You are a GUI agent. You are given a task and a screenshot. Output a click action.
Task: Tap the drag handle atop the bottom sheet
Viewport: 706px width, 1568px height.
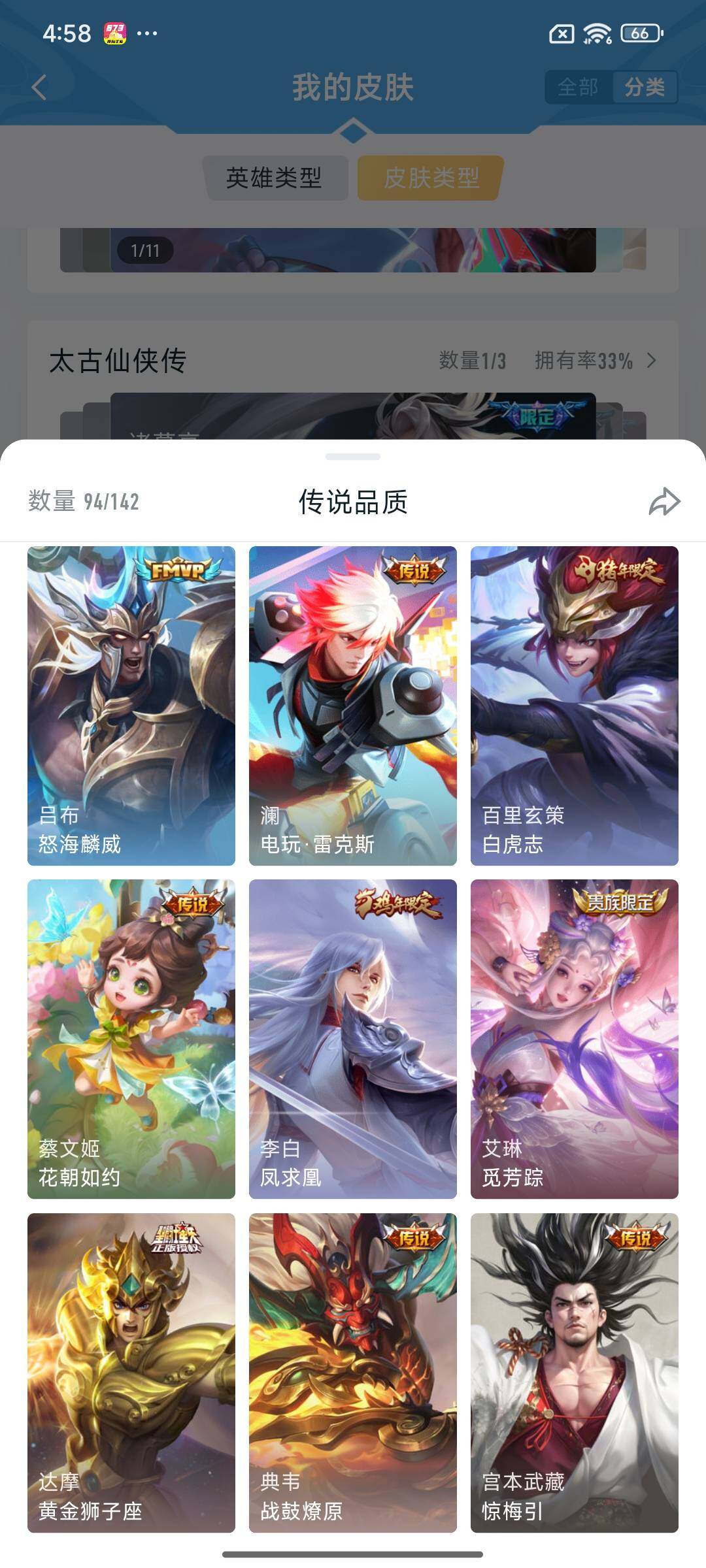click(x=353, y=456)
